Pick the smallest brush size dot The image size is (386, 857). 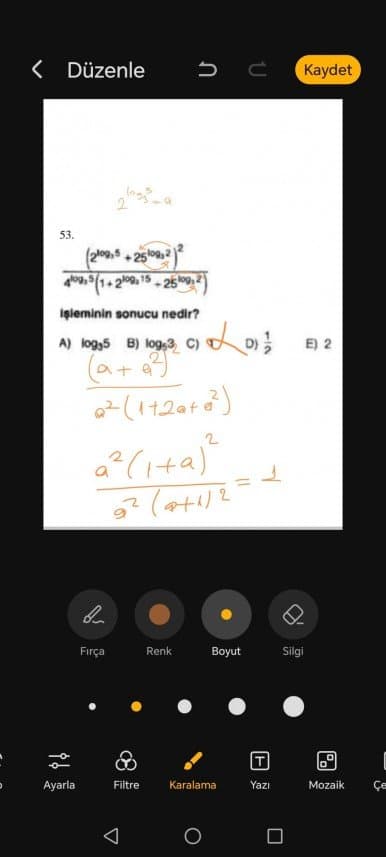point(92,706)
